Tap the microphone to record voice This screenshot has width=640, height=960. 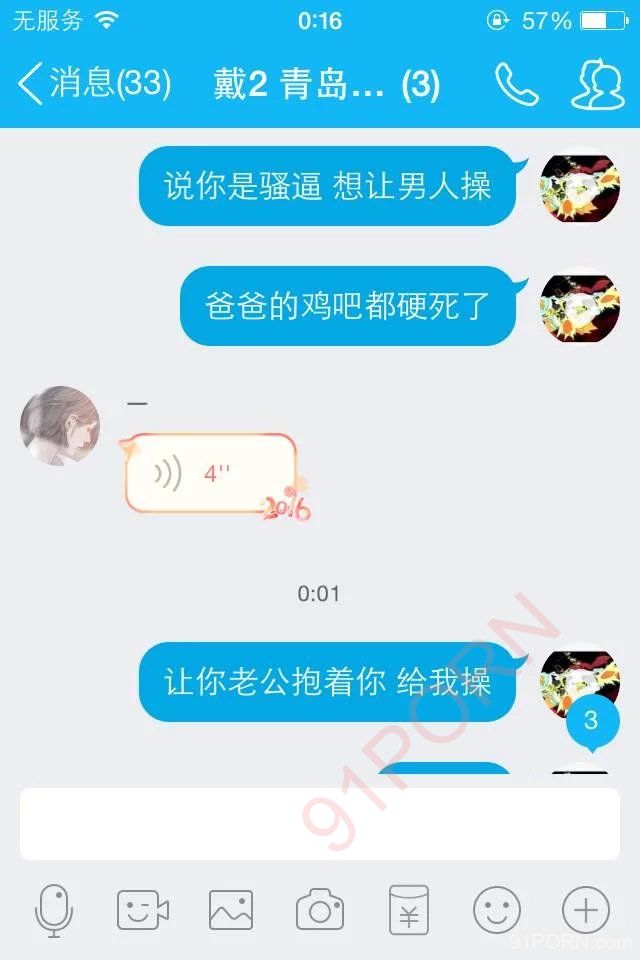coord(54,910)
